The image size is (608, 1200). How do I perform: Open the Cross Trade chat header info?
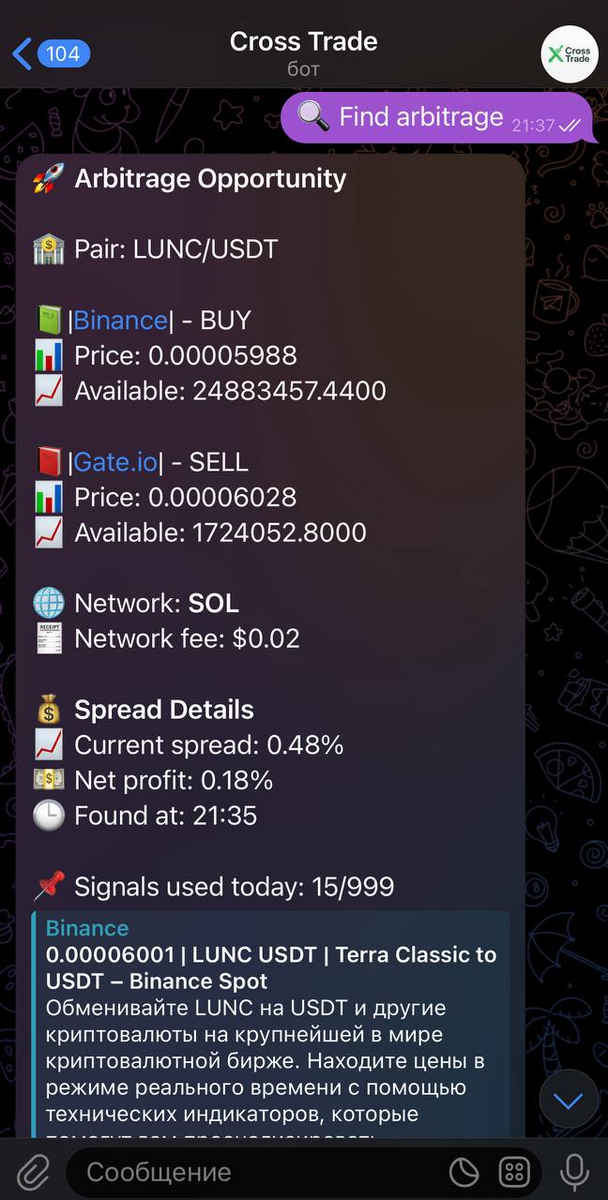point(304,54)
